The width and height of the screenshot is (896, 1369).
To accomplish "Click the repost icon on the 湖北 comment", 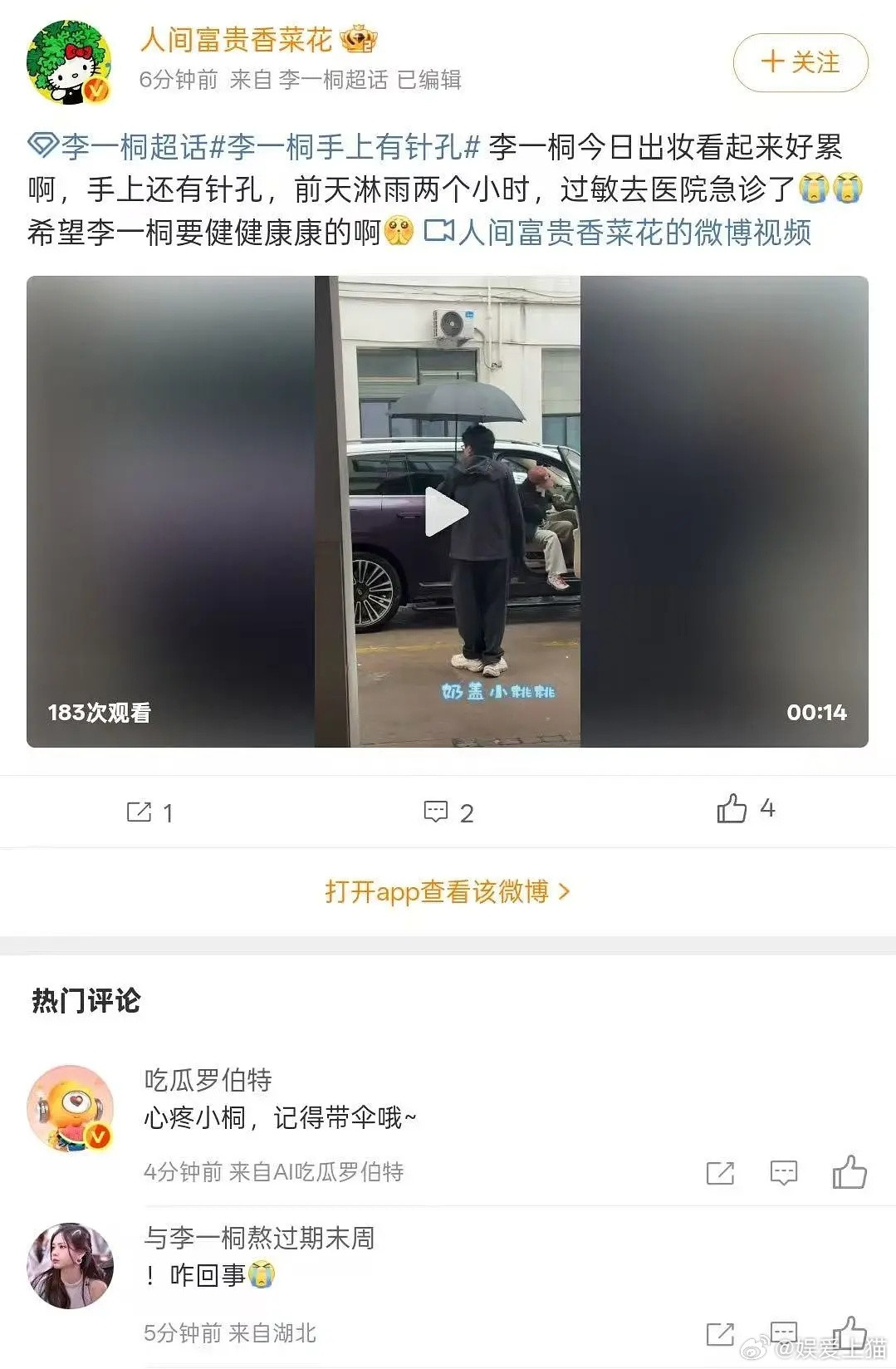I will point(719,1333).
